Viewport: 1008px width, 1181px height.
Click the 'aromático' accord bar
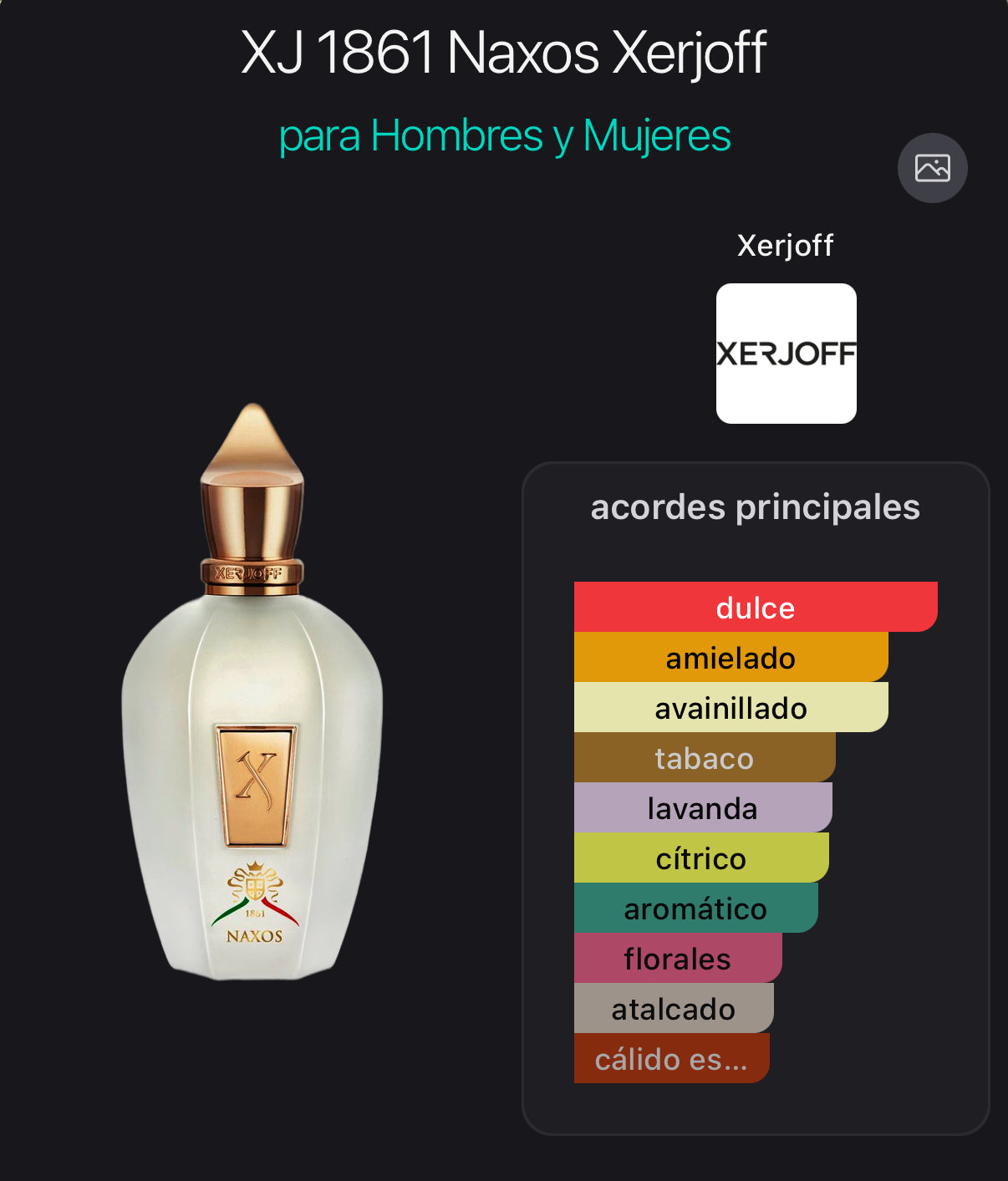(x=695, y=909)
